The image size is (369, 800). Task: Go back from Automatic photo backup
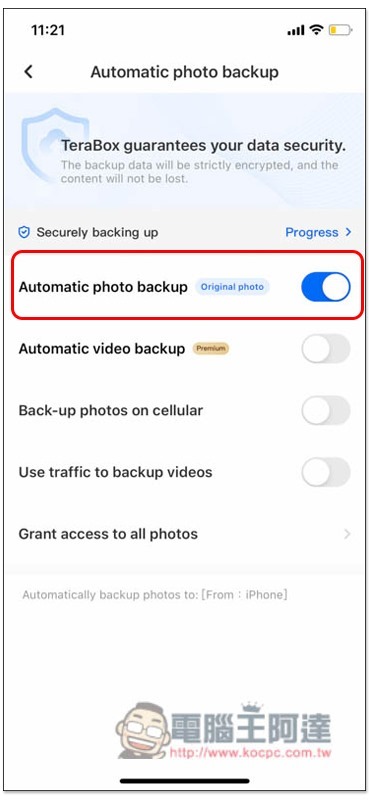tap(29, 72)
